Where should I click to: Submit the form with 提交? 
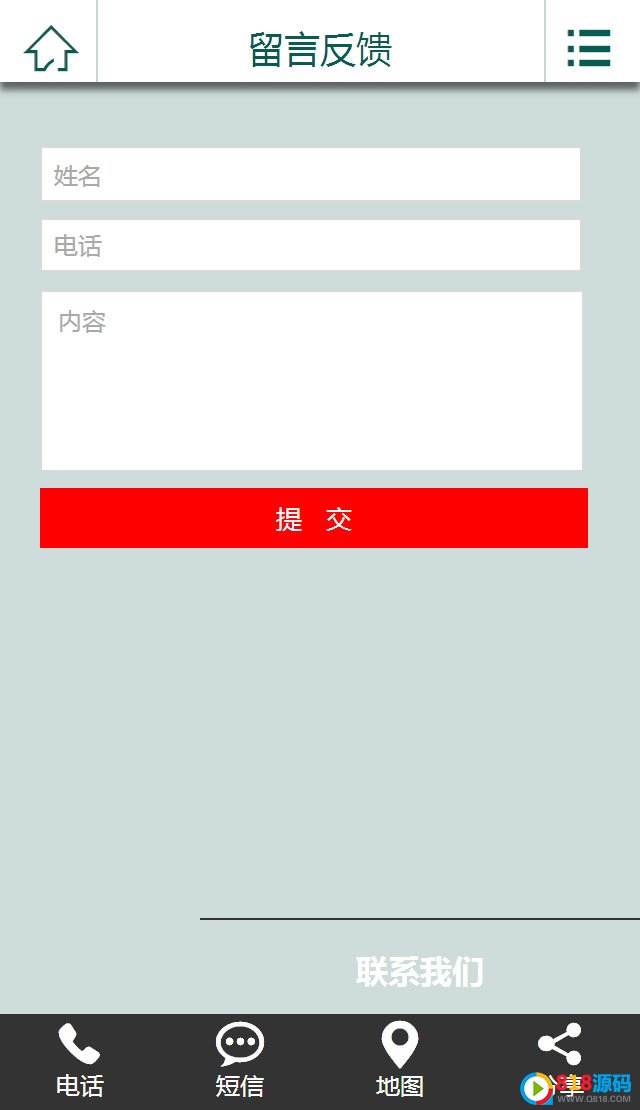[314, 517]
